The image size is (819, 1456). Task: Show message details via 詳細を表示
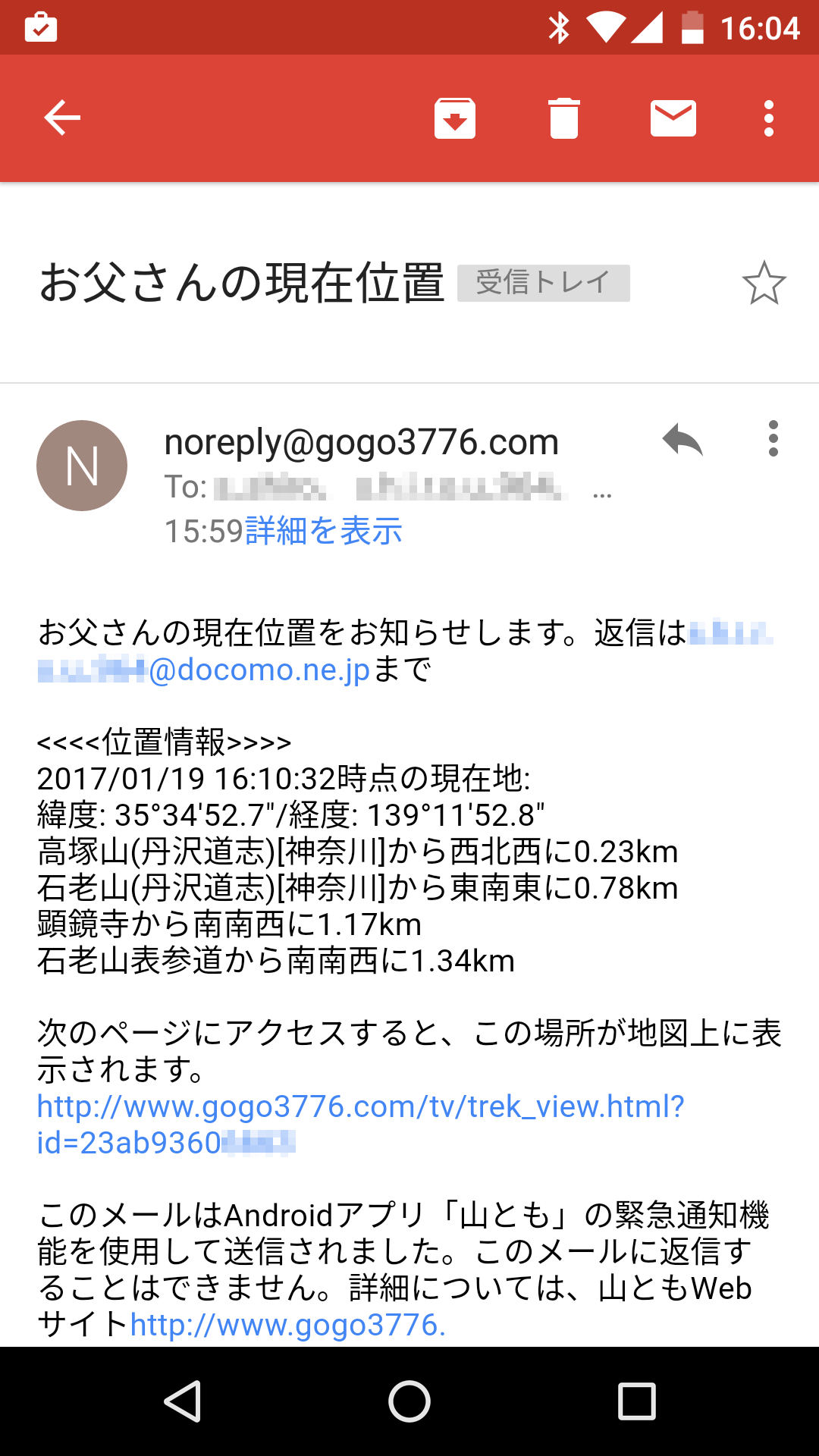324,531
